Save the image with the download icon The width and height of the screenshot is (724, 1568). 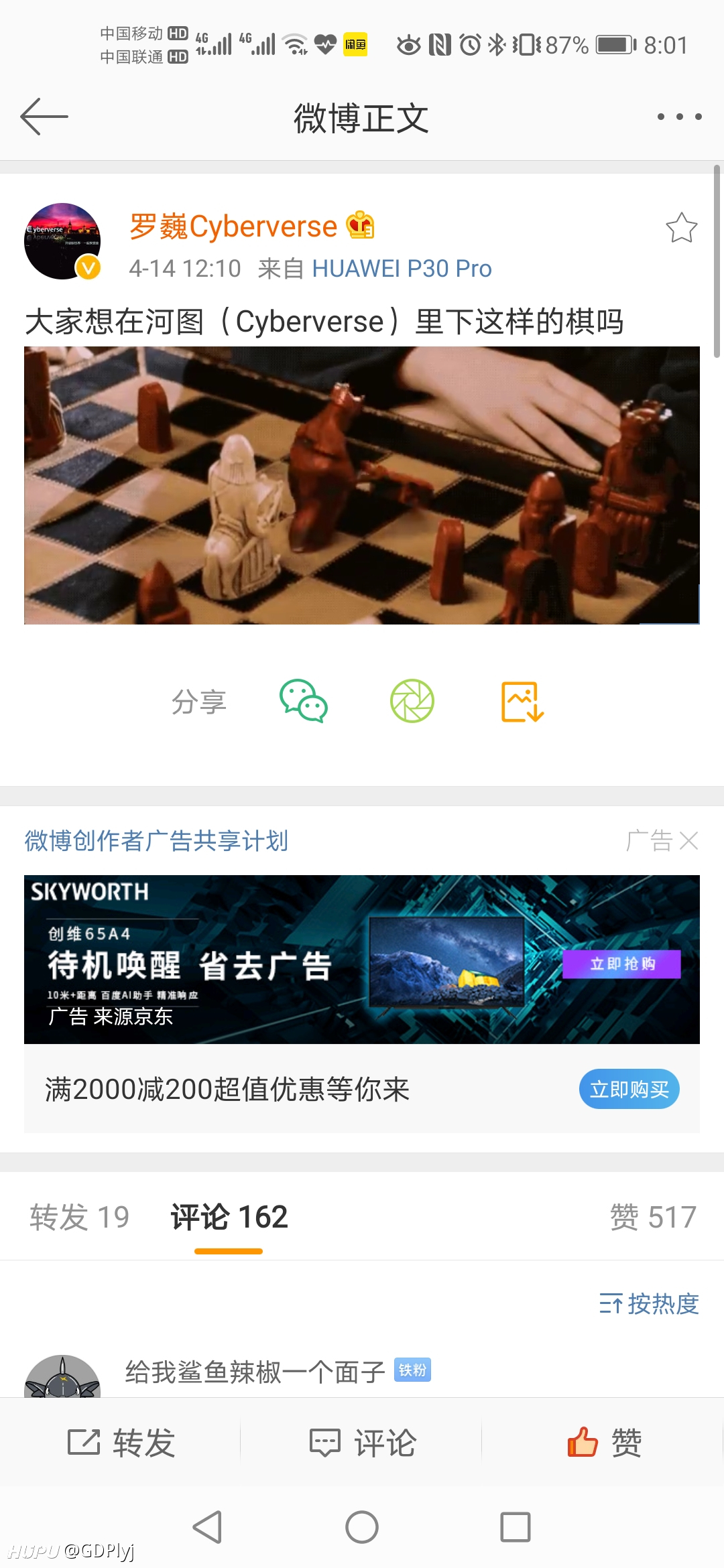tap(523, 702)
